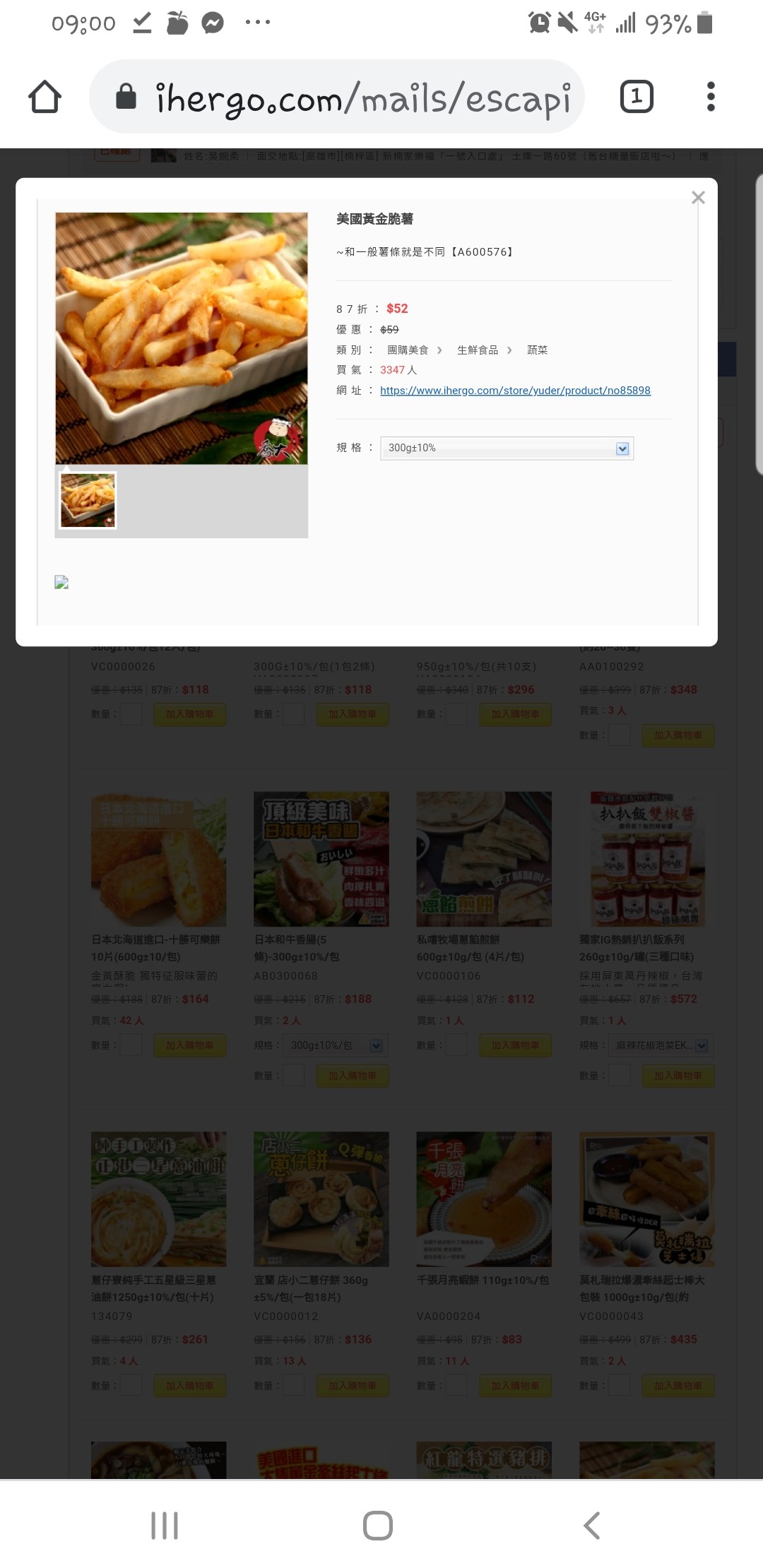Select the small fries thumbnail image
The height and width of the screenshot is (1568, 763).
point(88,500)
